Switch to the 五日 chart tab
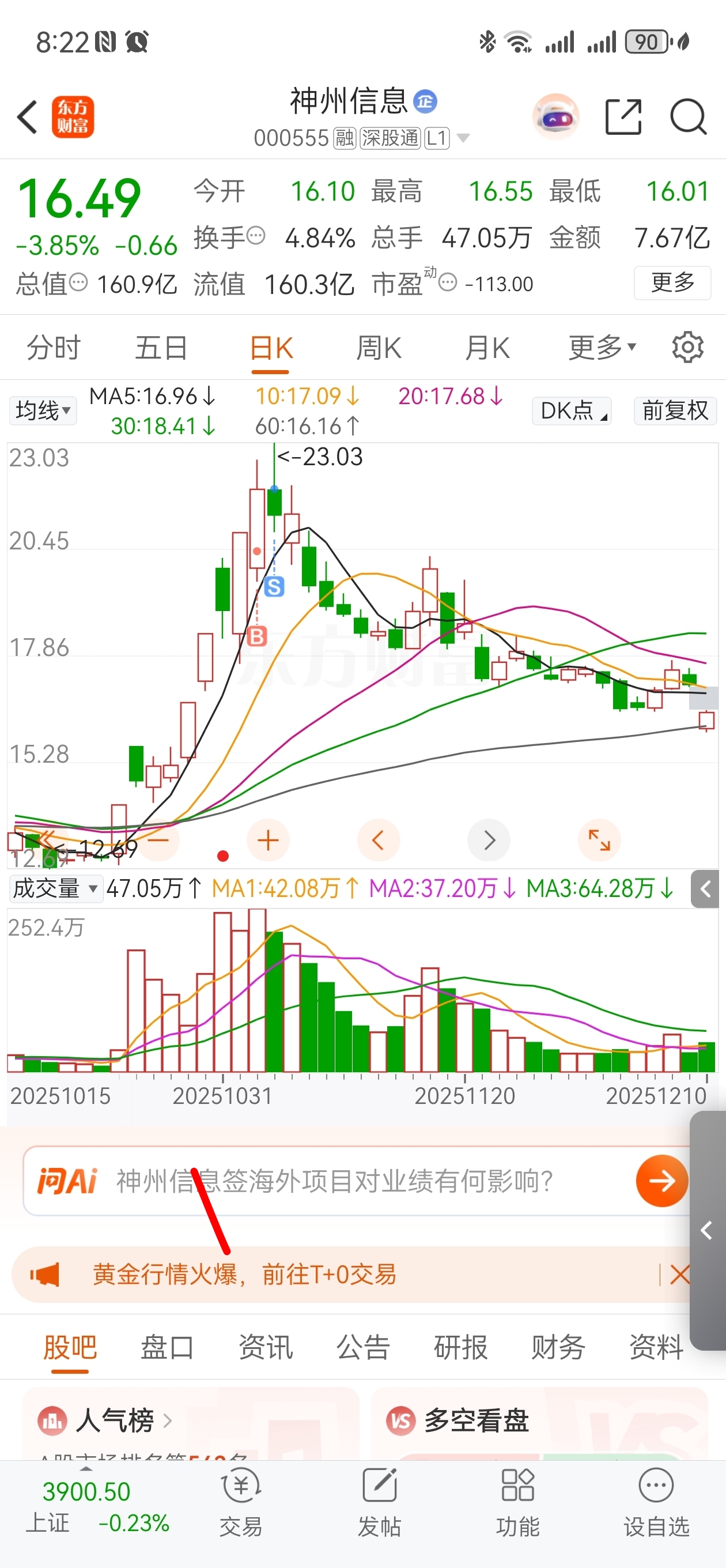Screen dimensions: 726x1568 (x=161, y=348)
